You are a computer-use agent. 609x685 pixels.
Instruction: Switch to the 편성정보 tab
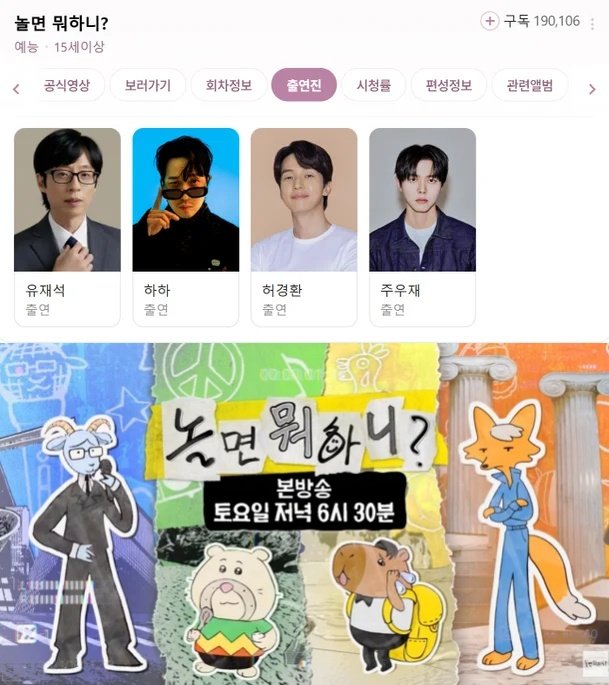point(448,86)
